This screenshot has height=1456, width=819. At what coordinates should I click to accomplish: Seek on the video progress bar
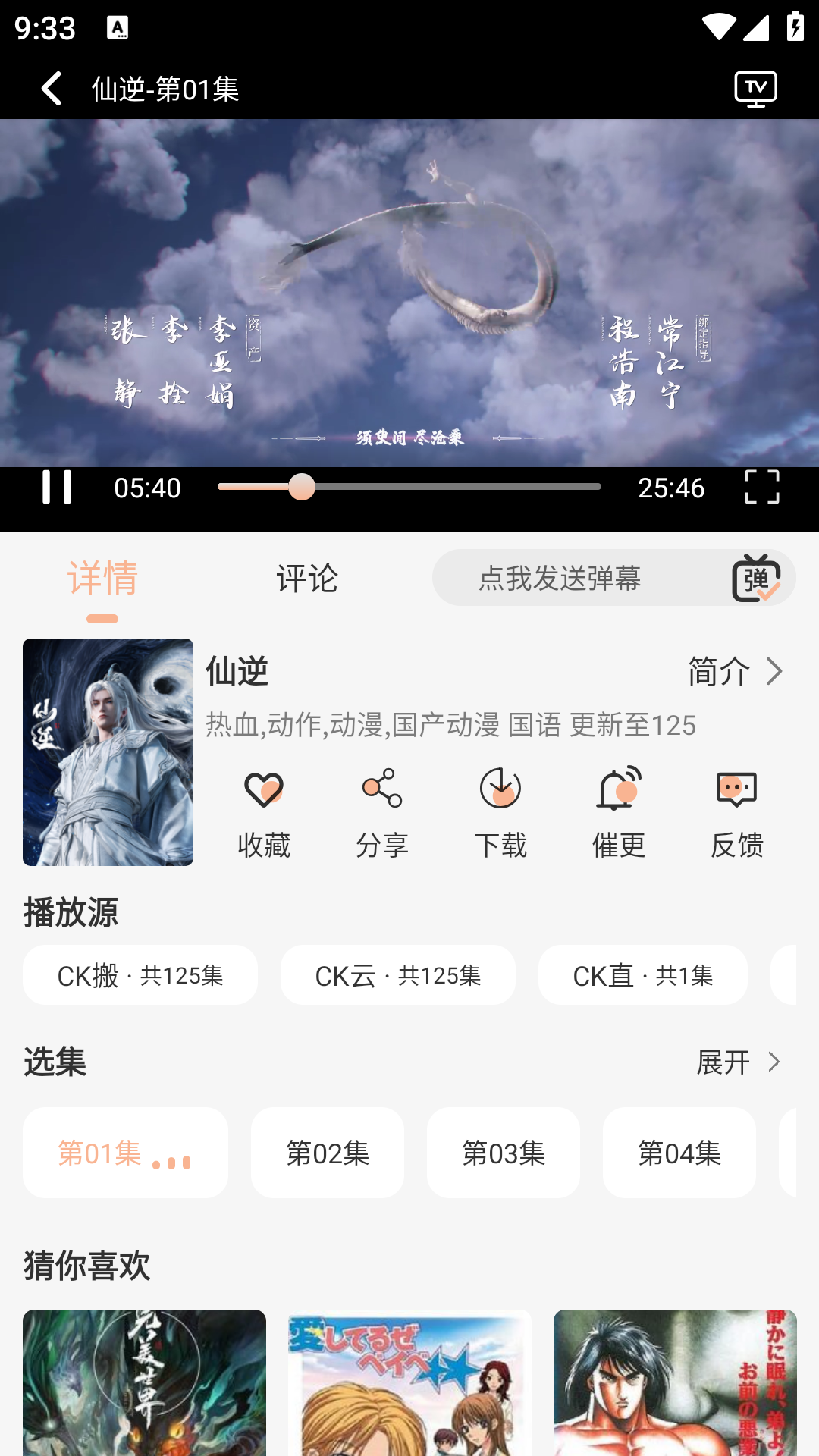tap(409, 487)
